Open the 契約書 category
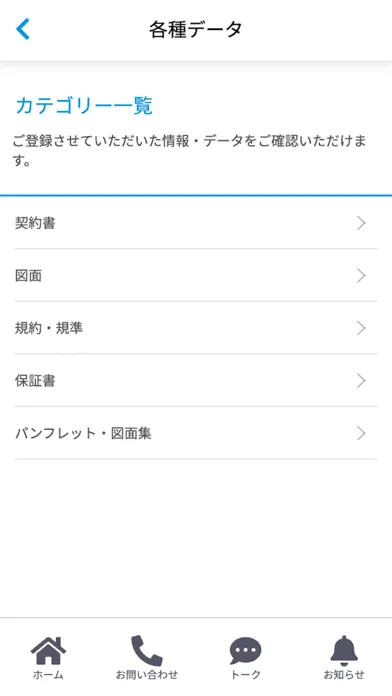Image resolution: width=392 pixels, height=696 pixels. pos(196,223)
